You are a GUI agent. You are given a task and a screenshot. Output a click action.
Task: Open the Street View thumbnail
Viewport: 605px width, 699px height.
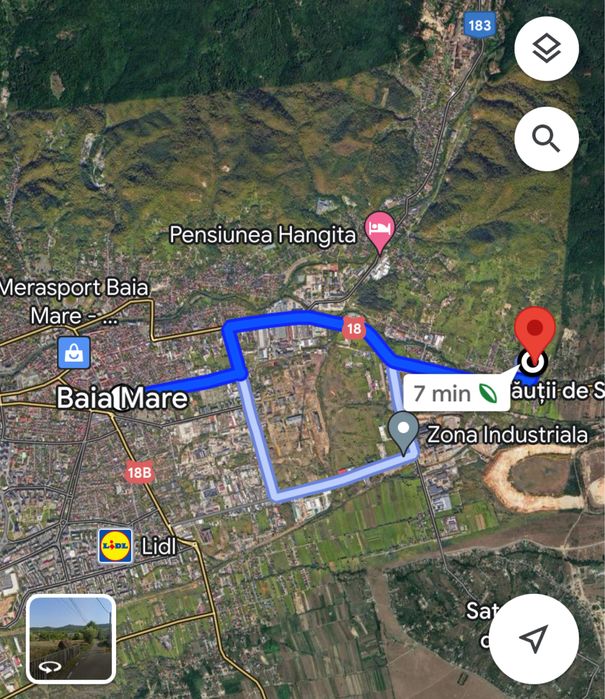[71, 639]
